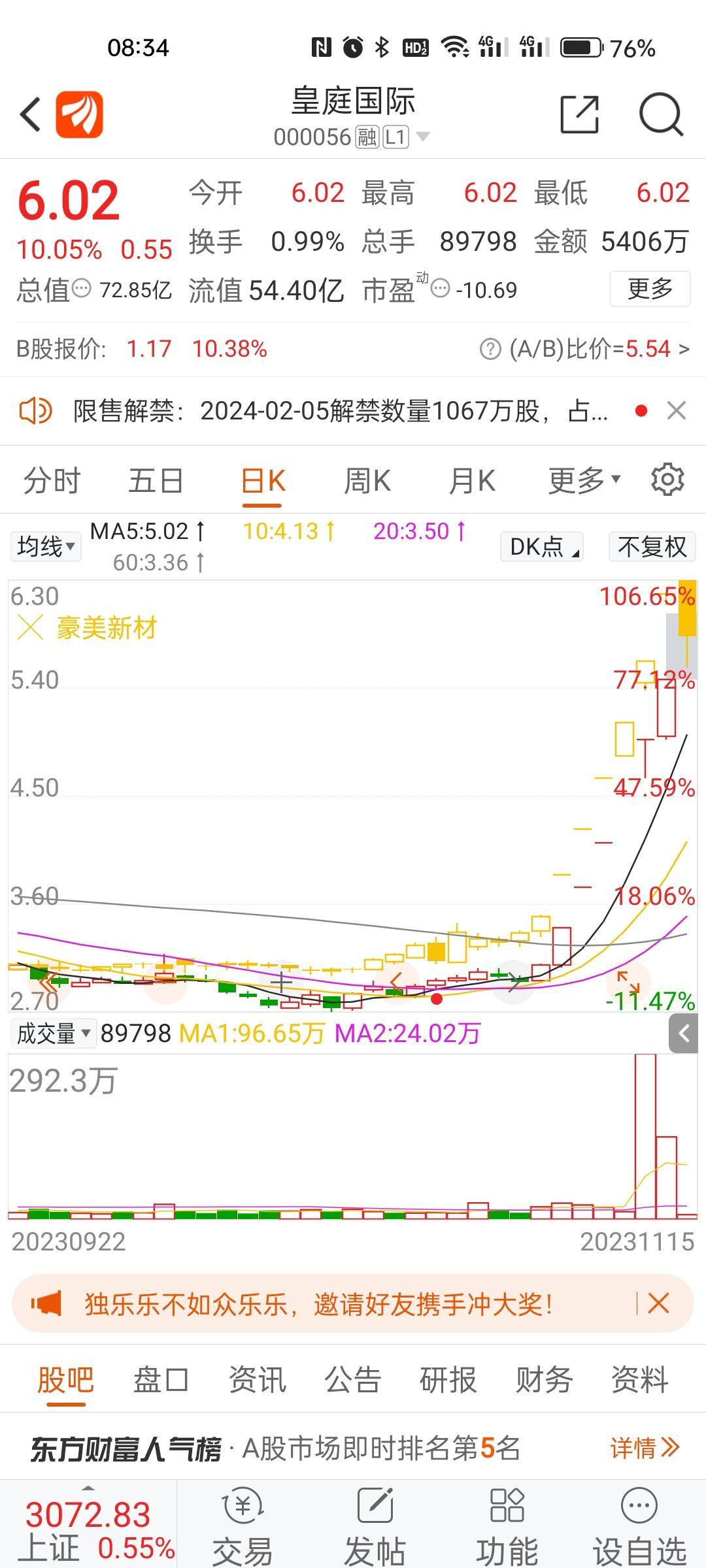Image resolution: width=706 pixels, height=1568 pixels.
Task: Switch to the 五日 chart tab
Action: tap(156, 481)
